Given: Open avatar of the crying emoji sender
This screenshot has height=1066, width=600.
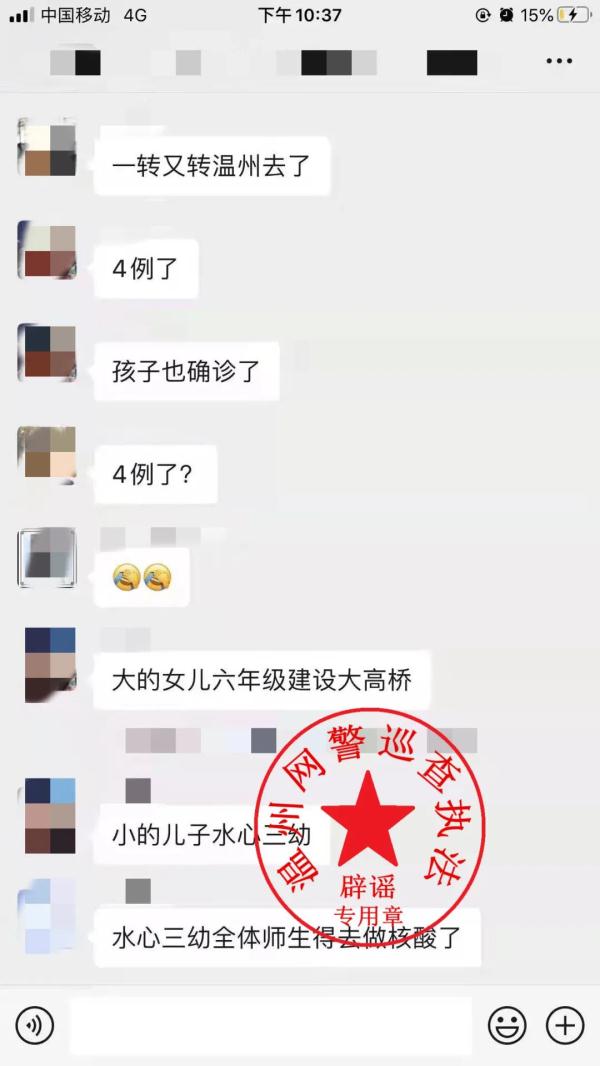Looking at the screenshot, I should pyautogui.click(x=47, y=557).
